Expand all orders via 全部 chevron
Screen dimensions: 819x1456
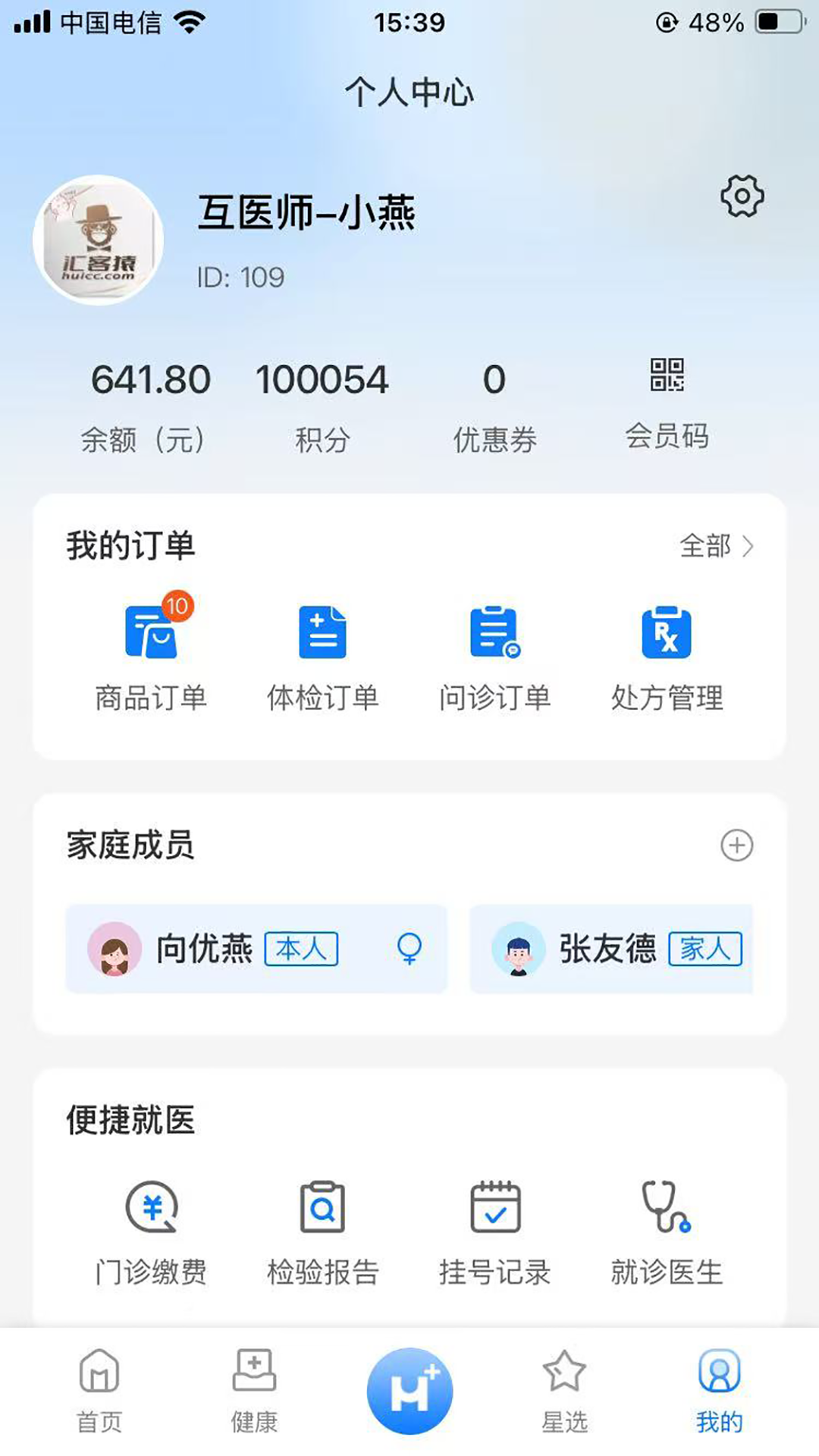(717, 545)
